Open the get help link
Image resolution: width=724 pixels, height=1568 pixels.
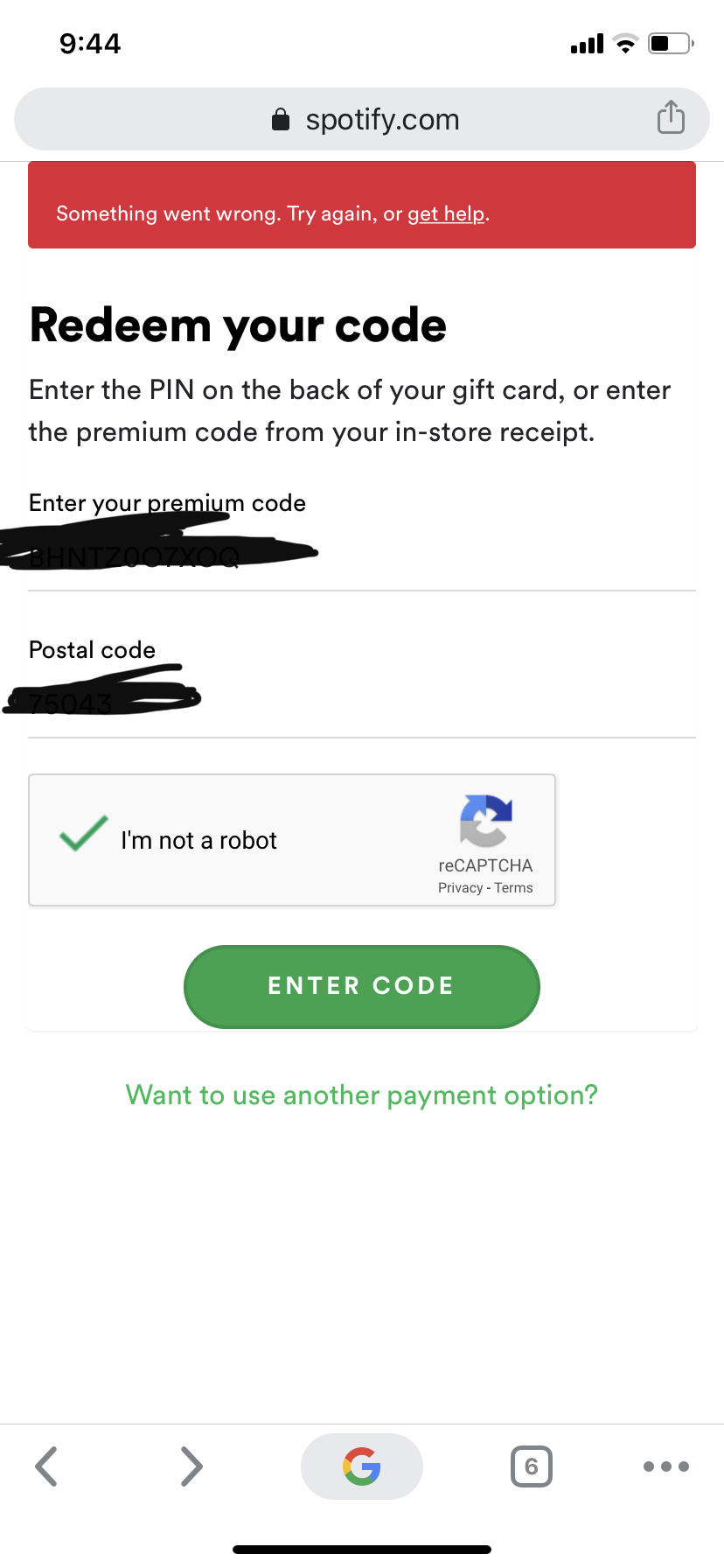pyautogui.click(x=446, y=214)
